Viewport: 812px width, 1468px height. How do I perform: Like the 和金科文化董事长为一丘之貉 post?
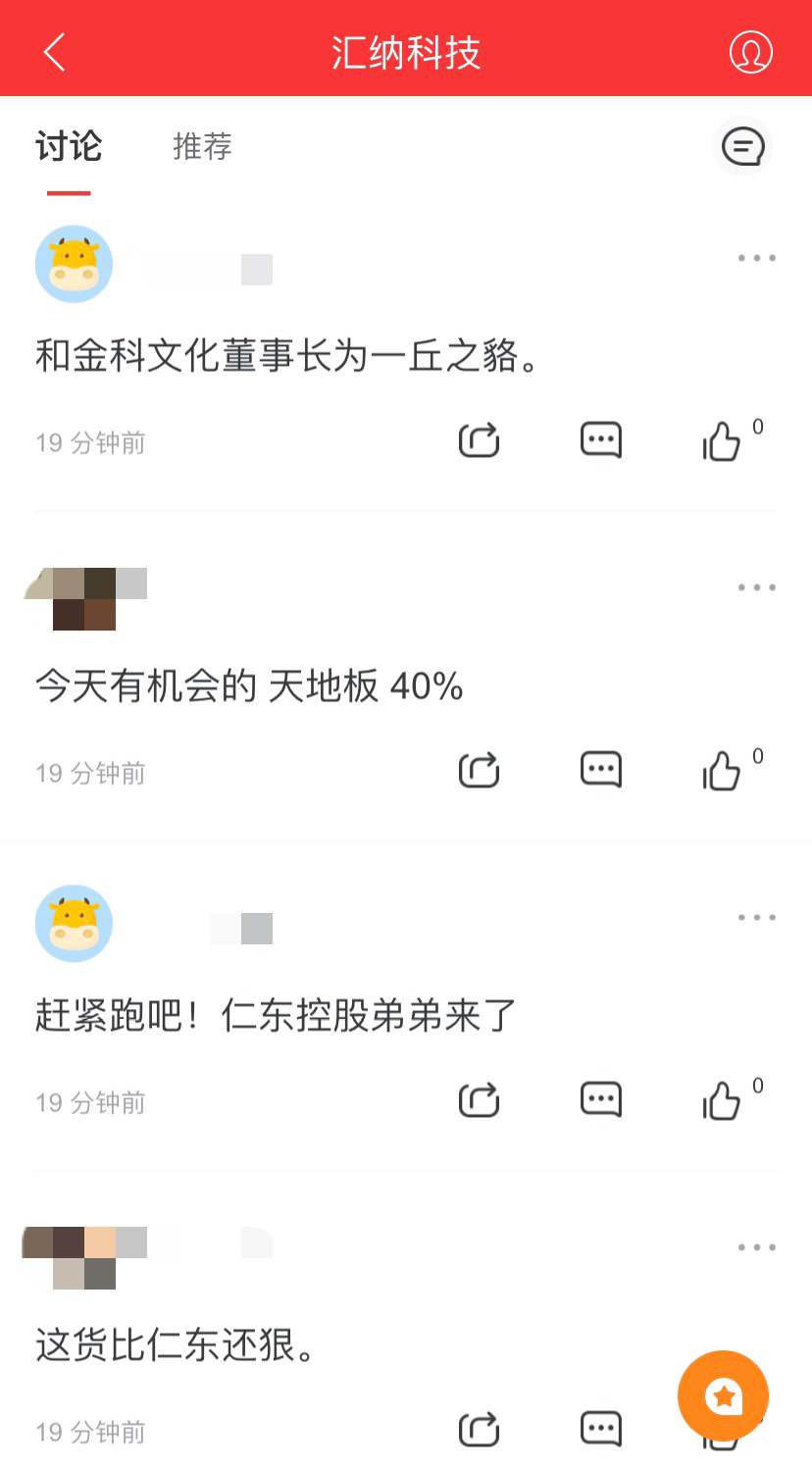click(x=722, y=441)
